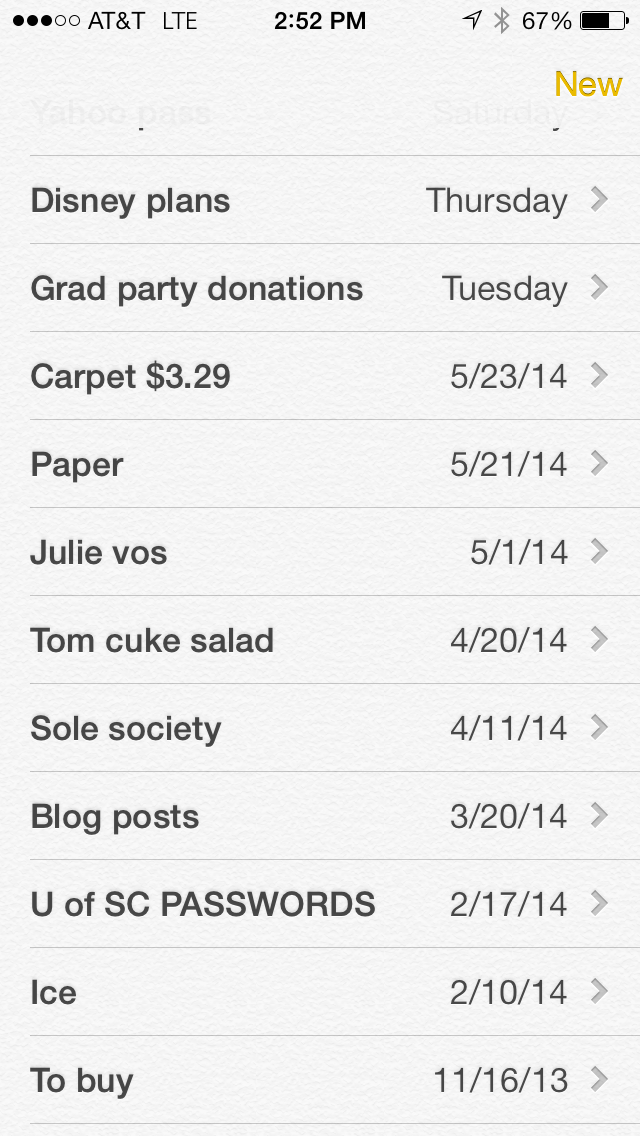View the U of SC PASSWORDS note
The height and width of the screenshot is (1136, 640).
point(320,905)
